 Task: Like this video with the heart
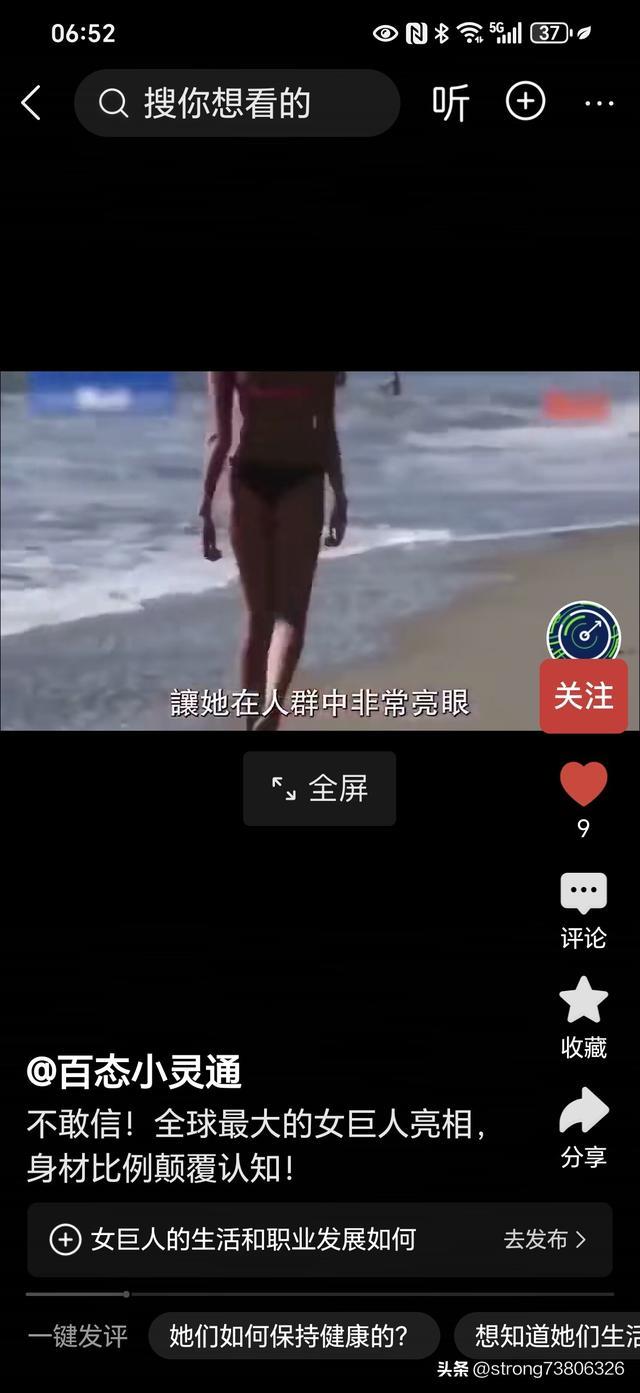[583, 785]
